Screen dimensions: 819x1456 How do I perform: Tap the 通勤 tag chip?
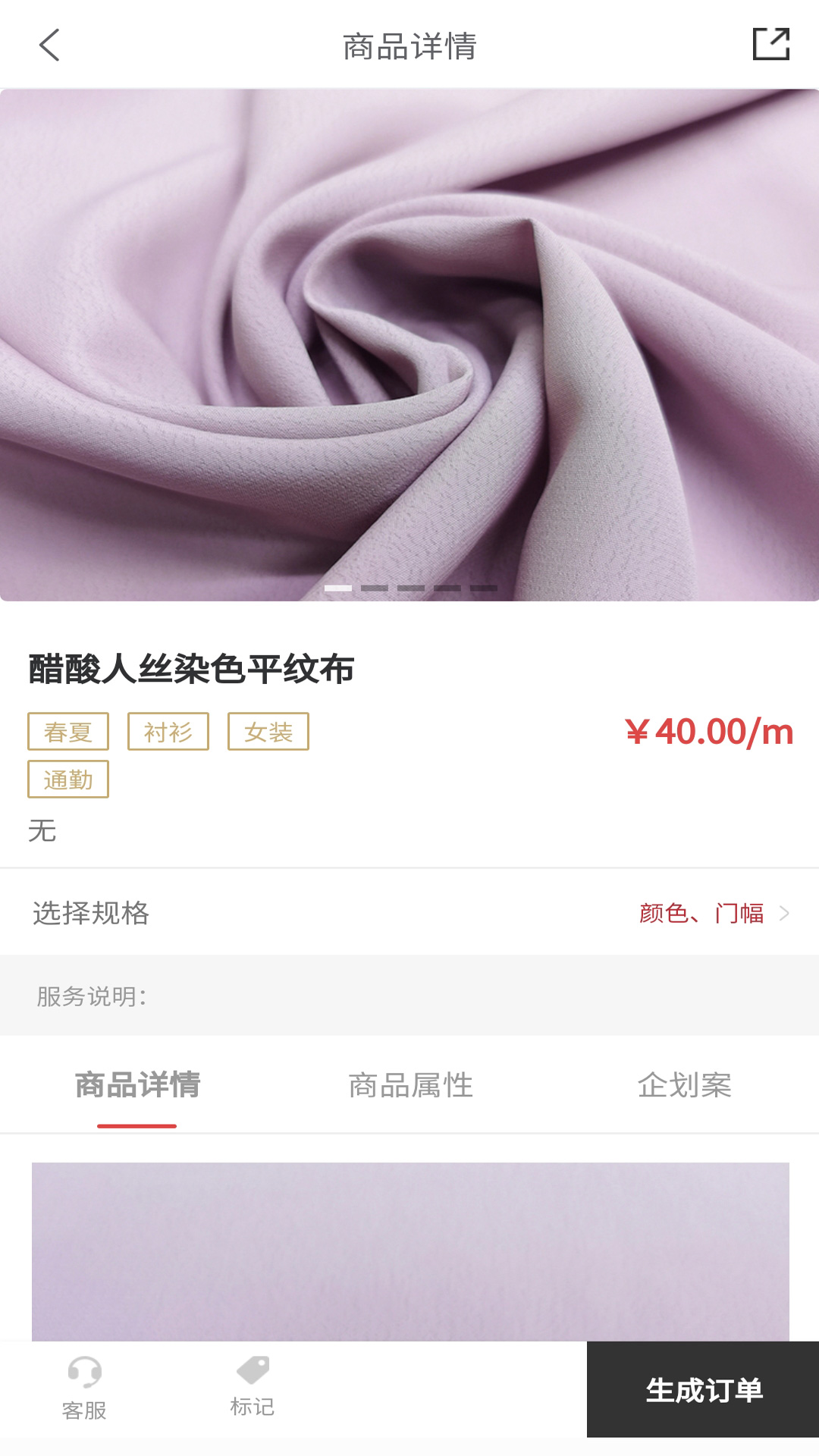click(x=68, y=780)
